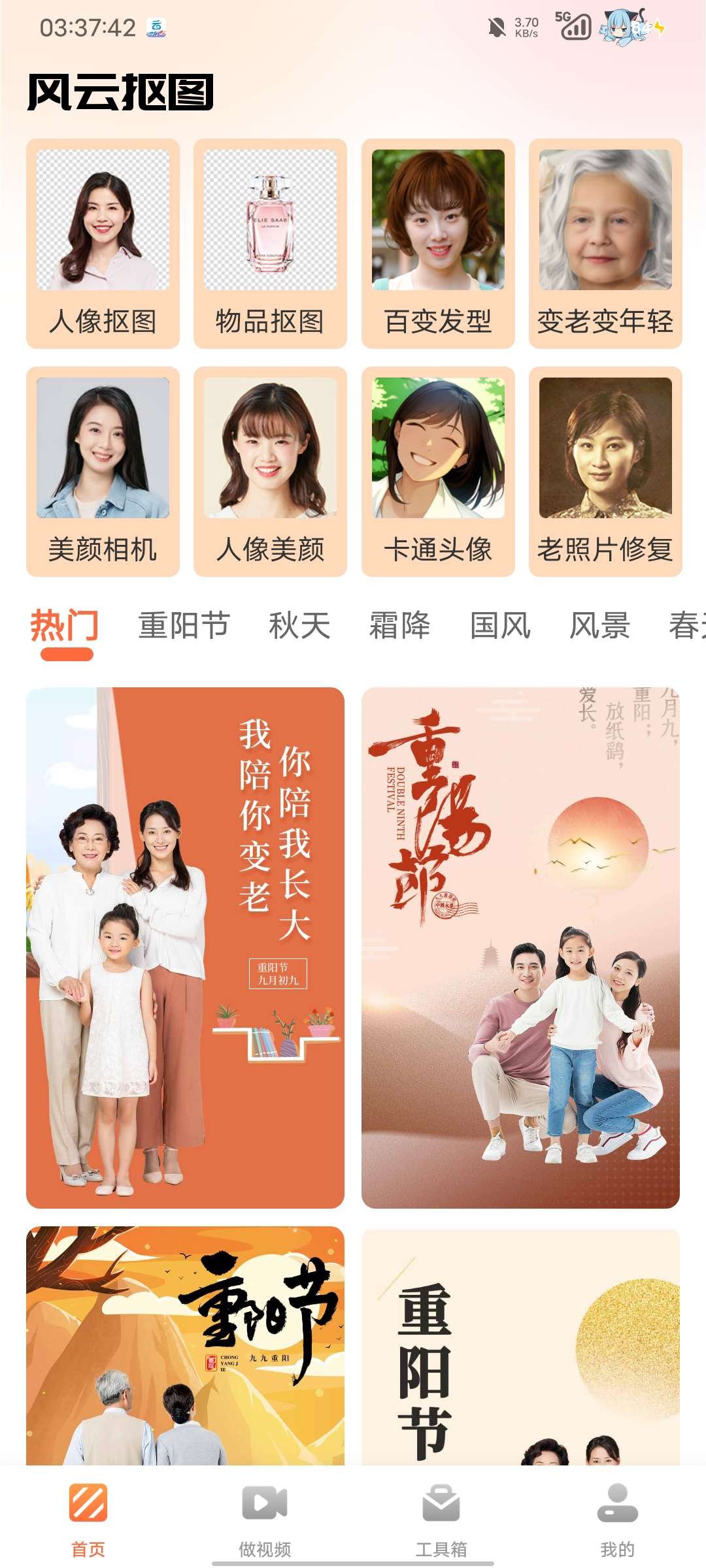Launch the 美颜相机 beauty camera

tap(103, 471)
